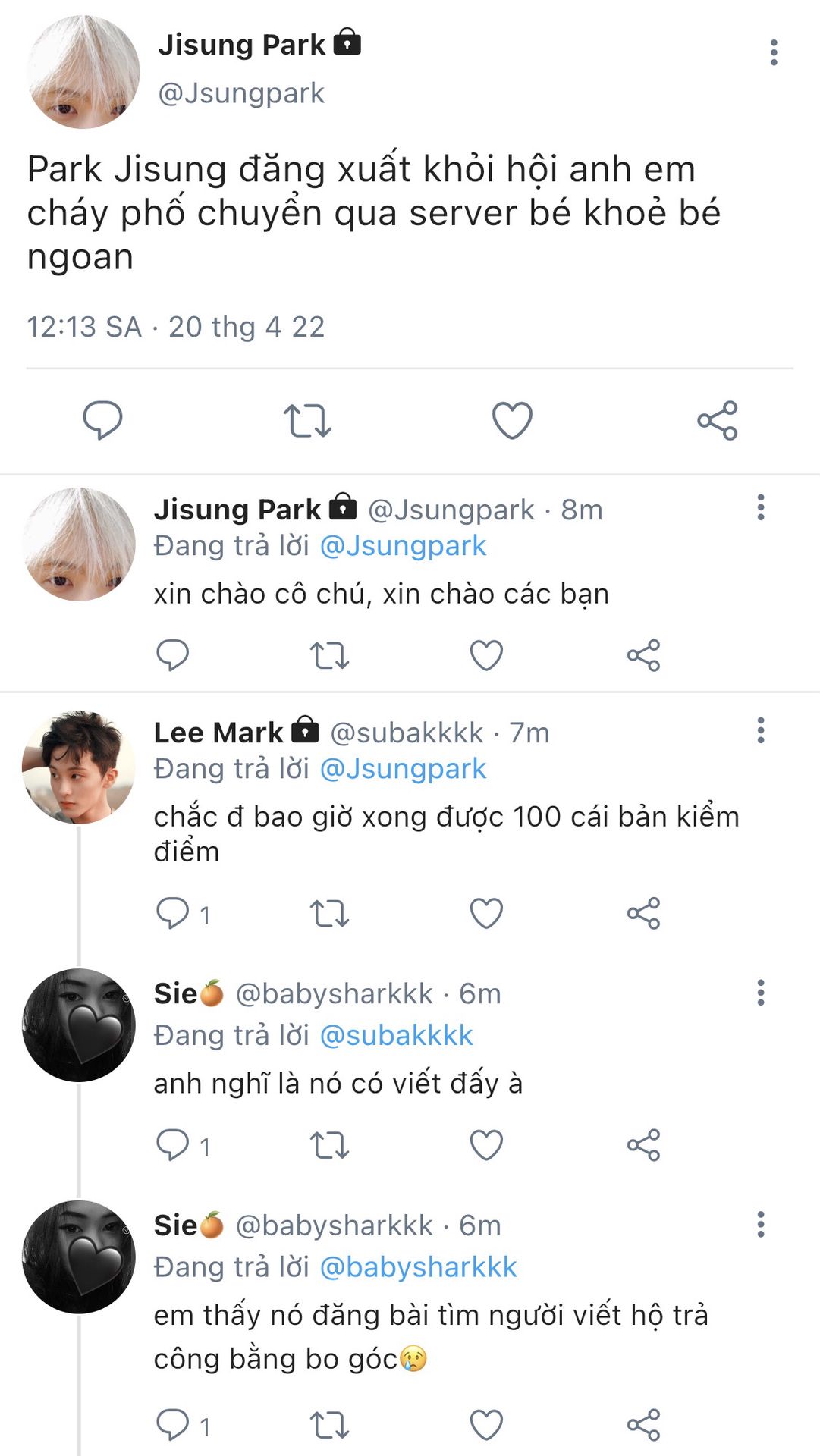Like the reply "xin chào cô chú"
This screenshot has width=820, height=1456.
coord(486,655)
